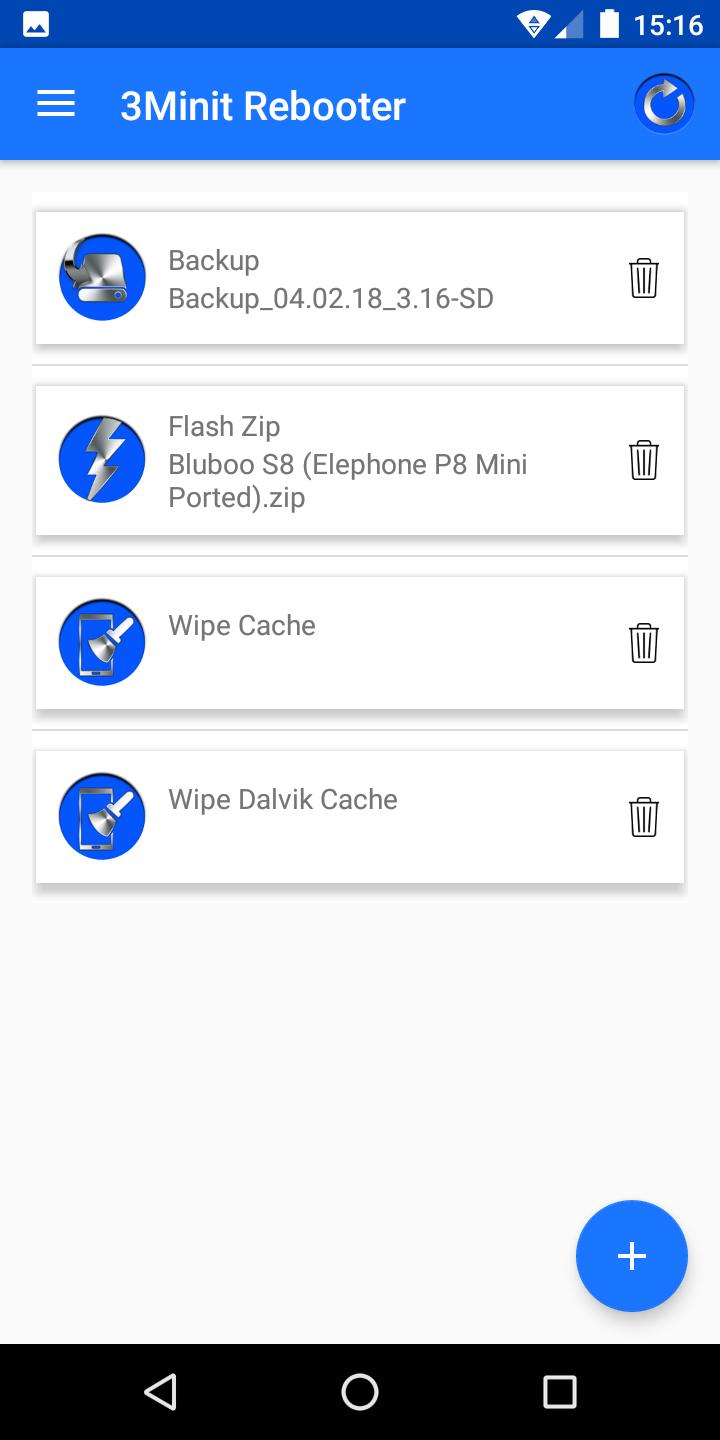This screenshot has width=720, height=1440.
Task: Delete the Backup action
Action: tap(644, 278)
